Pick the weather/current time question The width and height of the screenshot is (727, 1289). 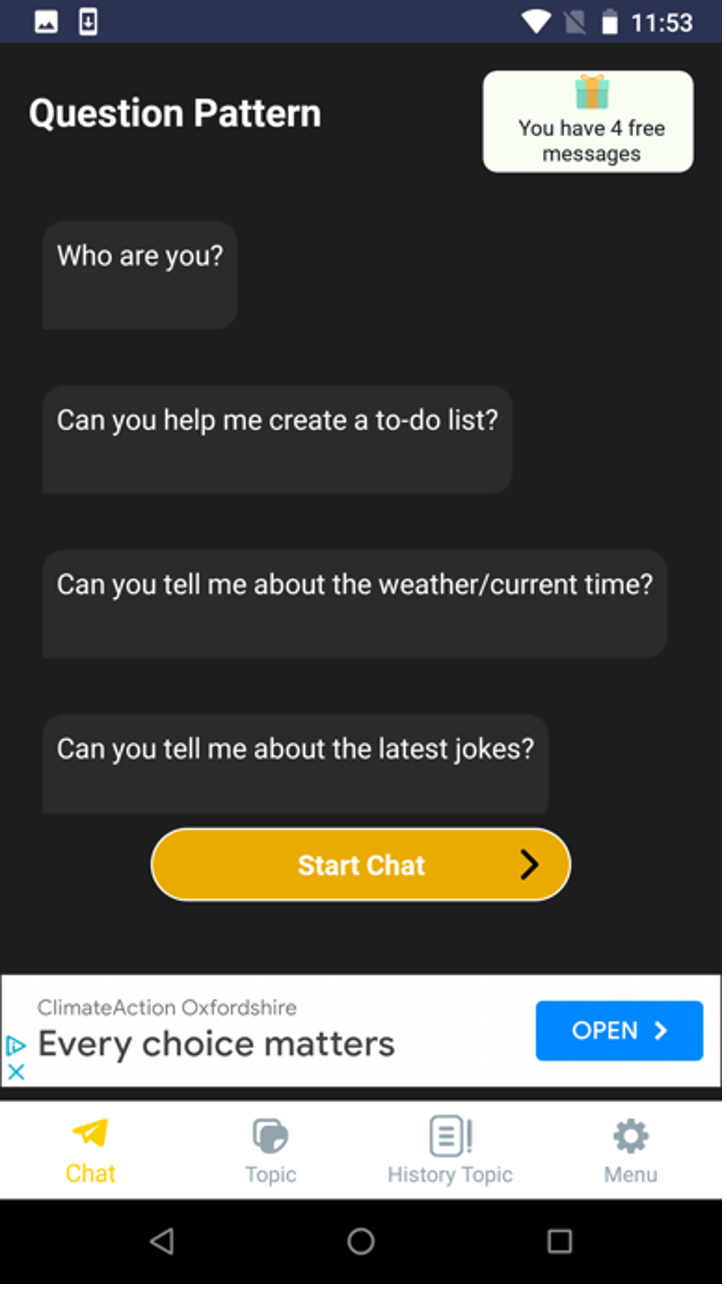tap(354, 602)
